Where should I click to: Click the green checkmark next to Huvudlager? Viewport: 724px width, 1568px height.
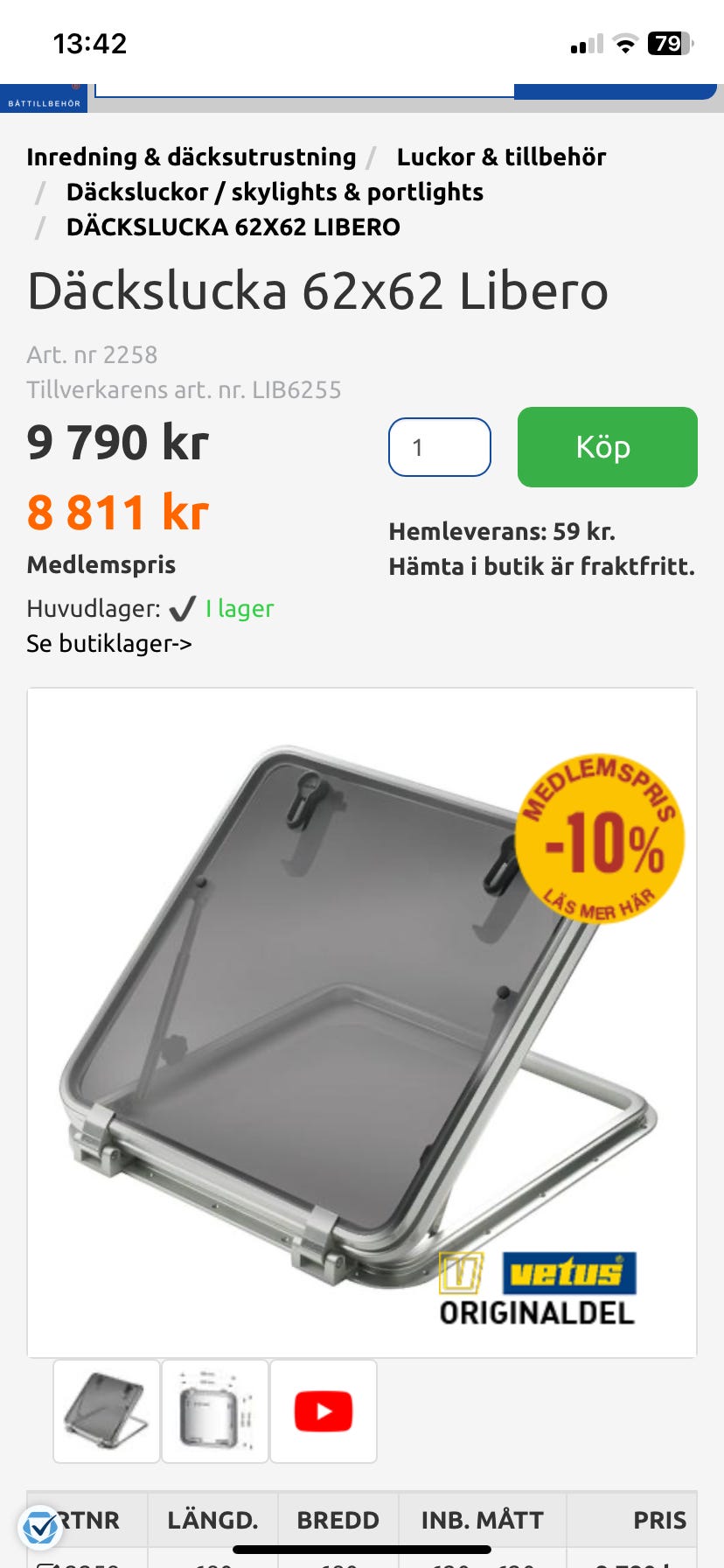[x=184, y=607]
